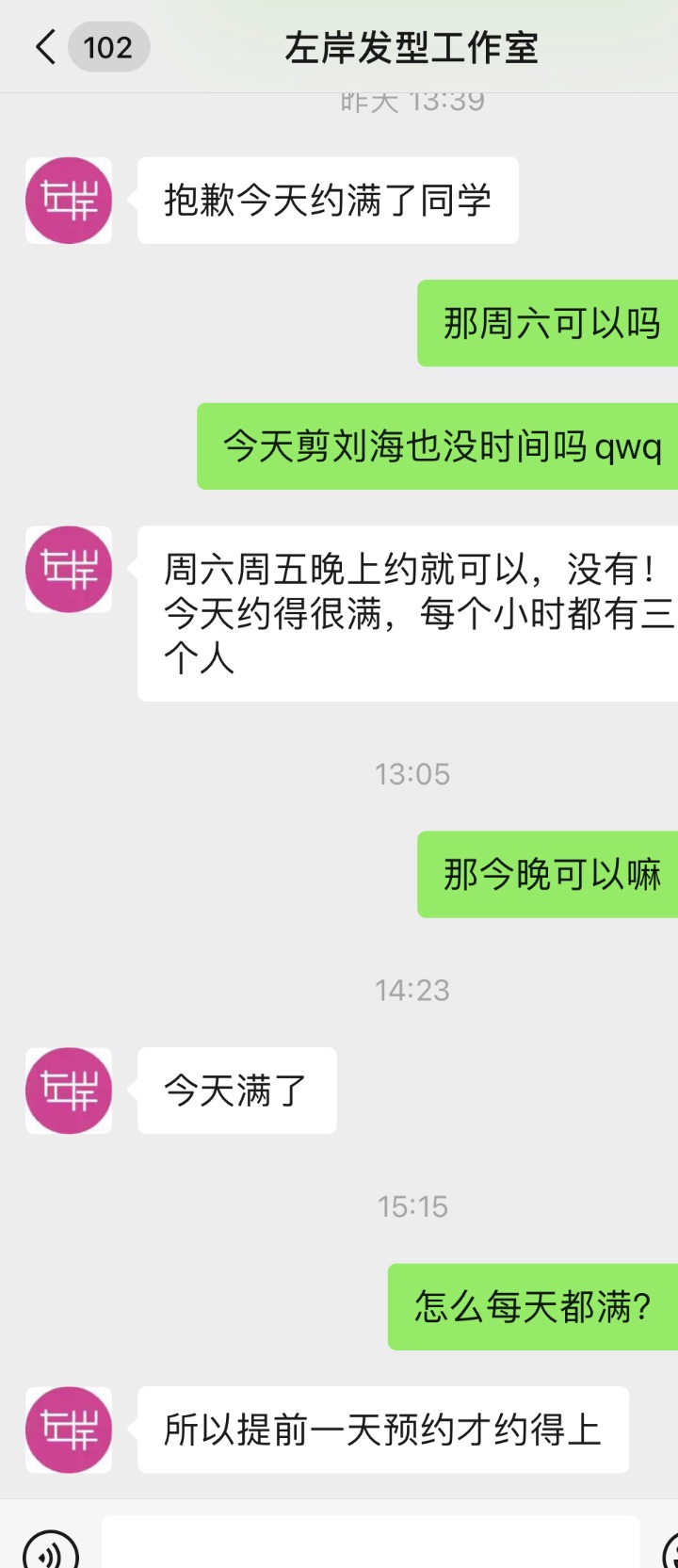The image size is (678, 1568).
Task: Open salon avatar beside 所以提前一天预约才约得上
Action: pyautogui.click(x=69, y=1430)
